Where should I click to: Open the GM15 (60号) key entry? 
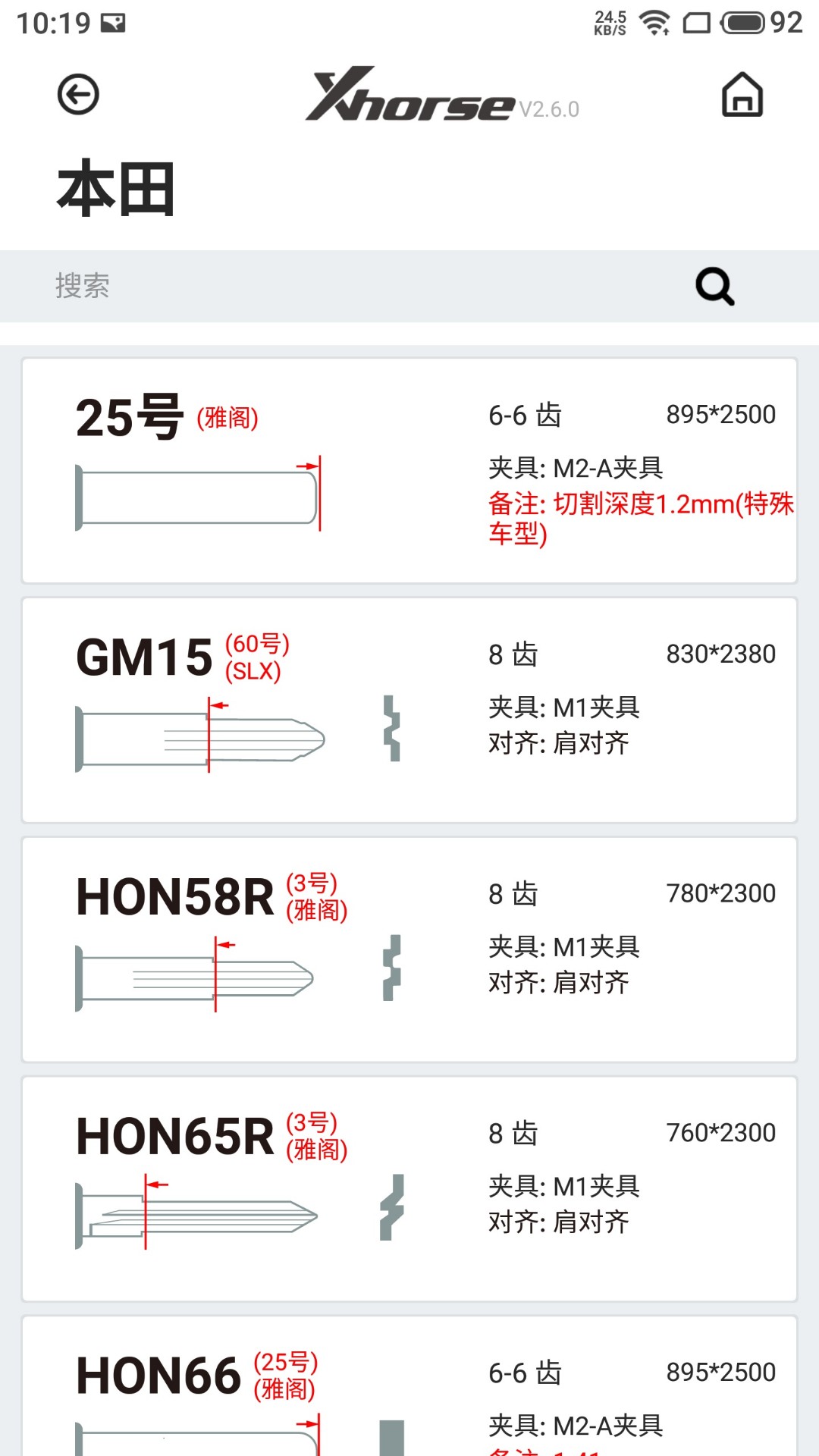(409, 709)
